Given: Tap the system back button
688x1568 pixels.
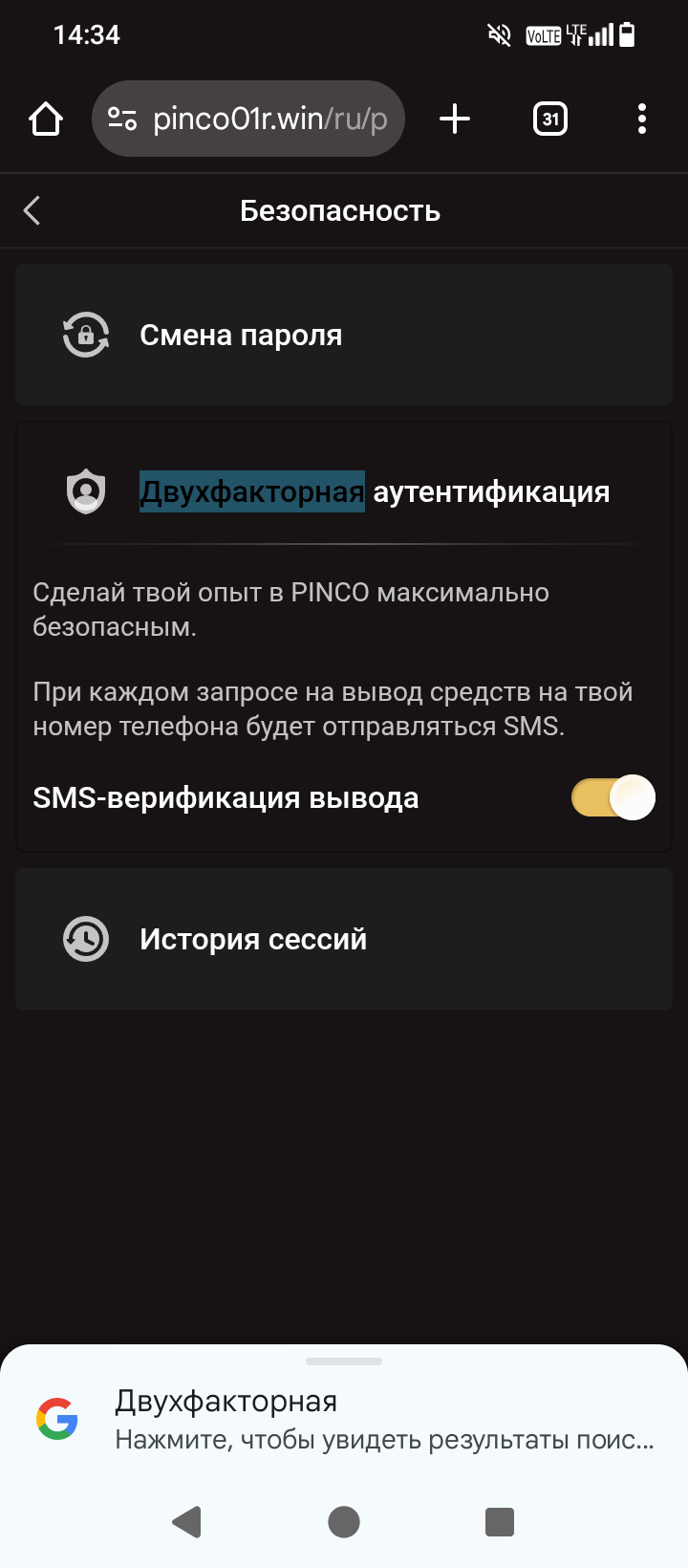Looking at the screenshot, I should (187, 1521).
